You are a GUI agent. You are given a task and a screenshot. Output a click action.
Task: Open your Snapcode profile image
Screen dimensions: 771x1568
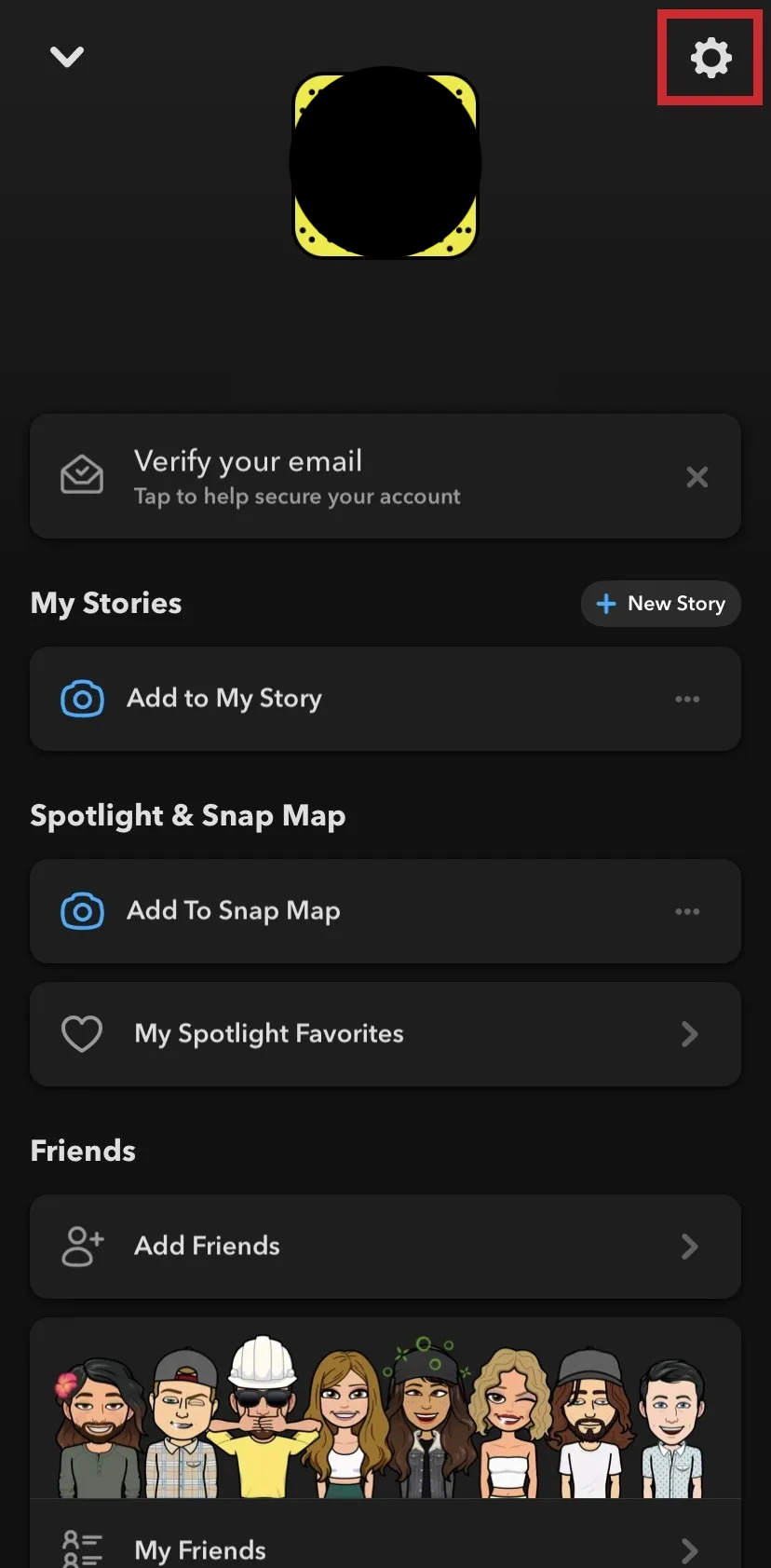pyautogui.click(x=385, y=161)
